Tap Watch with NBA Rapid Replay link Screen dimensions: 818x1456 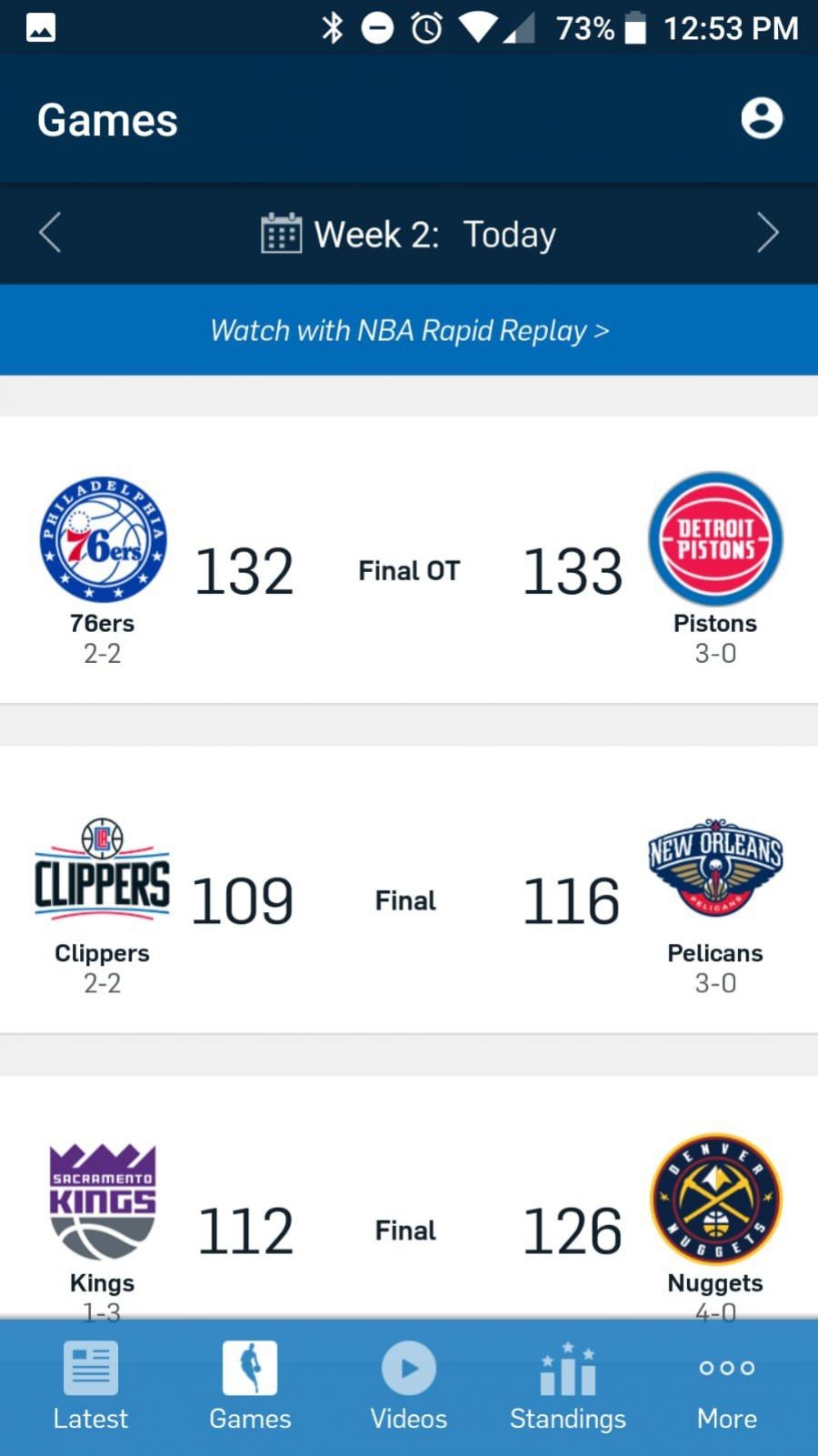tap(409, 330)
